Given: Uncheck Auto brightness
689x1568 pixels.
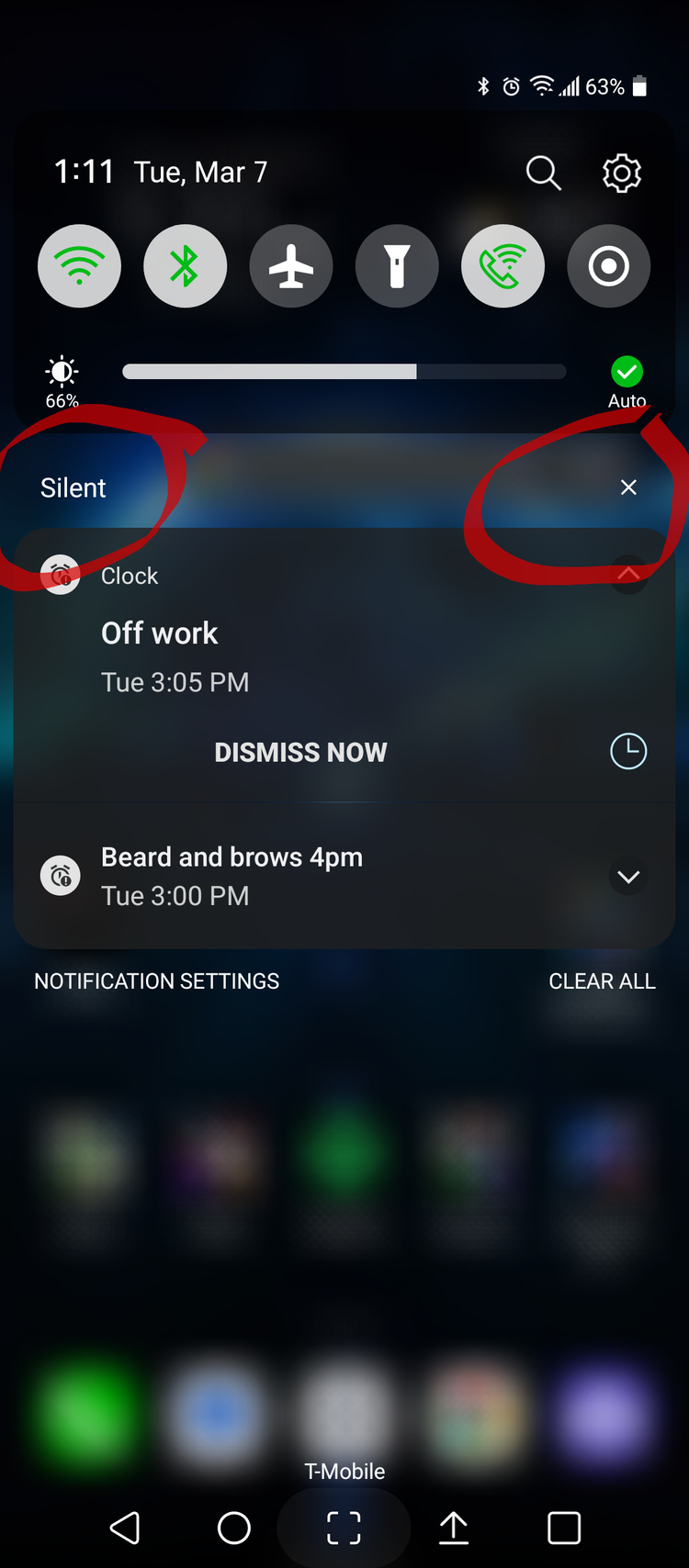Looking at the screenshot, I should pyautogui.click(x=627, y=372).
